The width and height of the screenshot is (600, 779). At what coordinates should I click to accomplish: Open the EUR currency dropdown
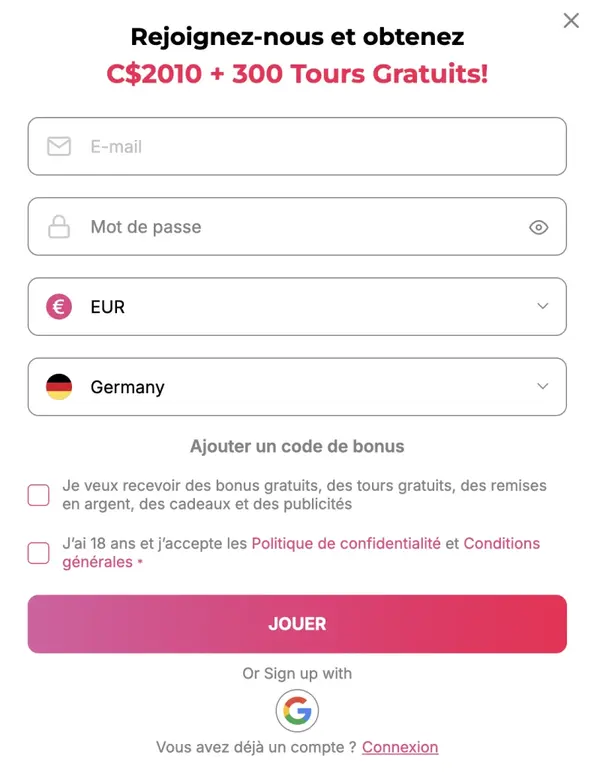point(297,307)
